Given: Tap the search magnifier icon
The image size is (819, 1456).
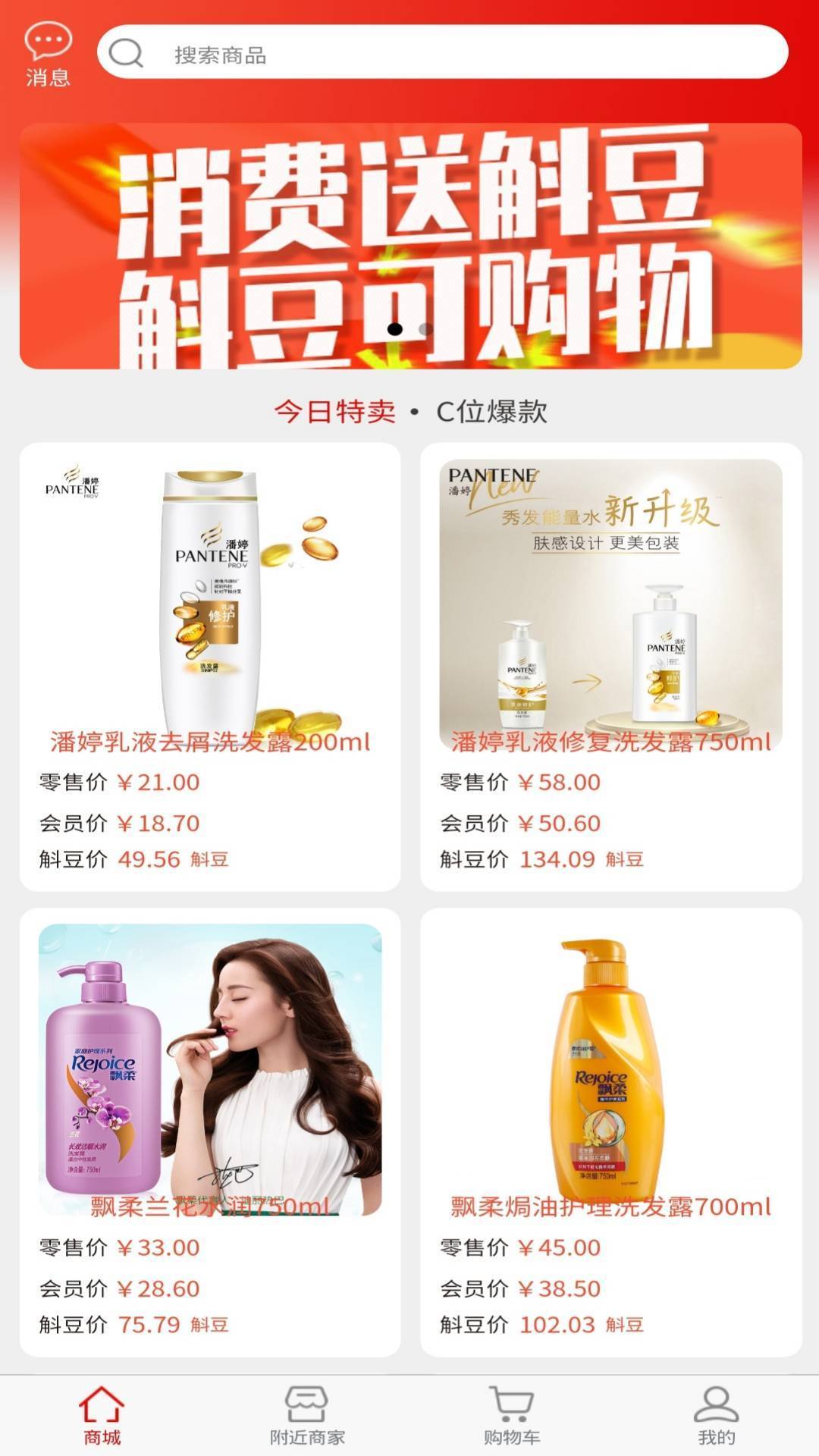Looking at the screenshot, I should 127,53.
